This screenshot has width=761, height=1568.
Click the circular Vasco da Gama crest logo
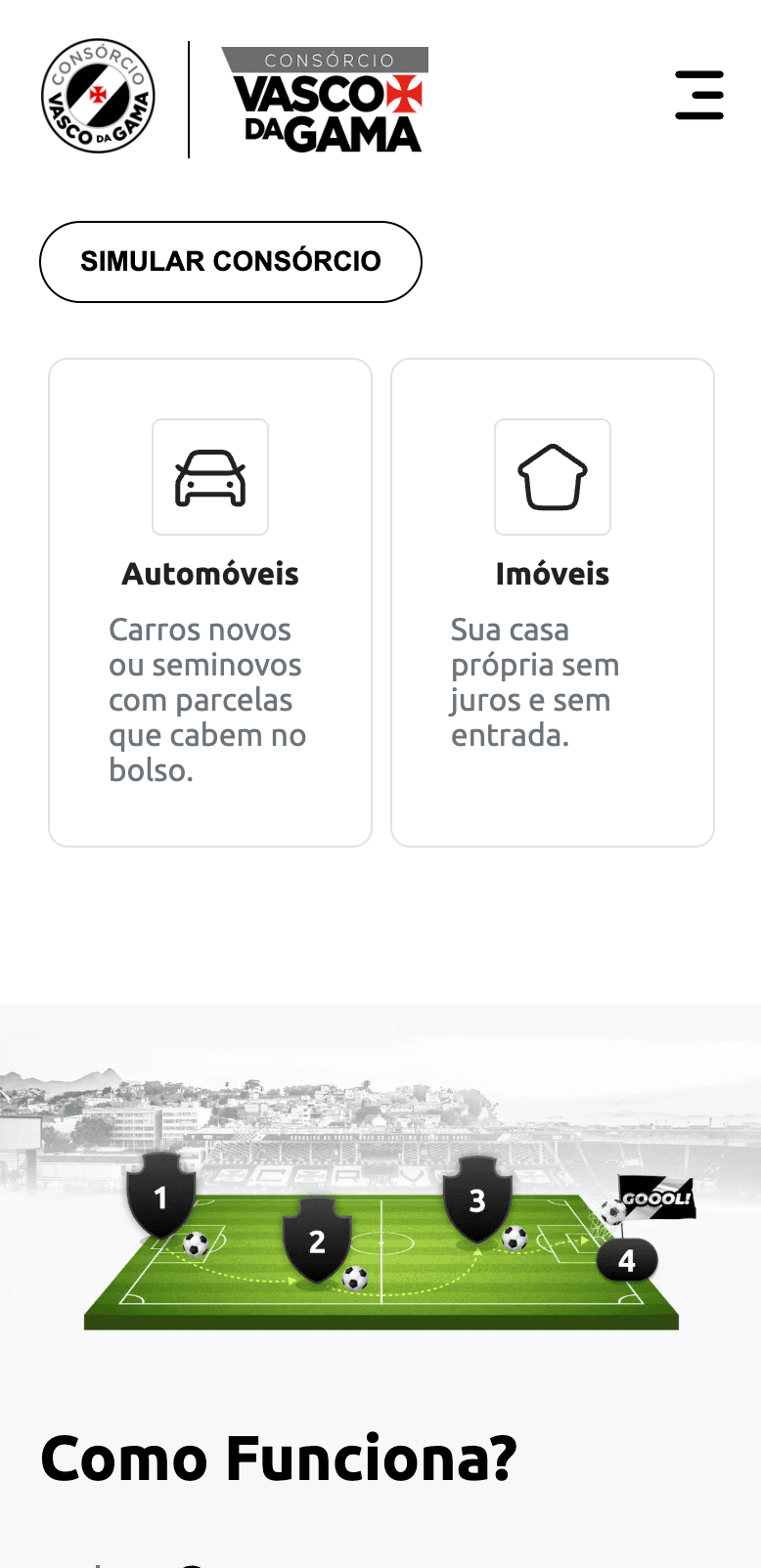click(97, 95)
